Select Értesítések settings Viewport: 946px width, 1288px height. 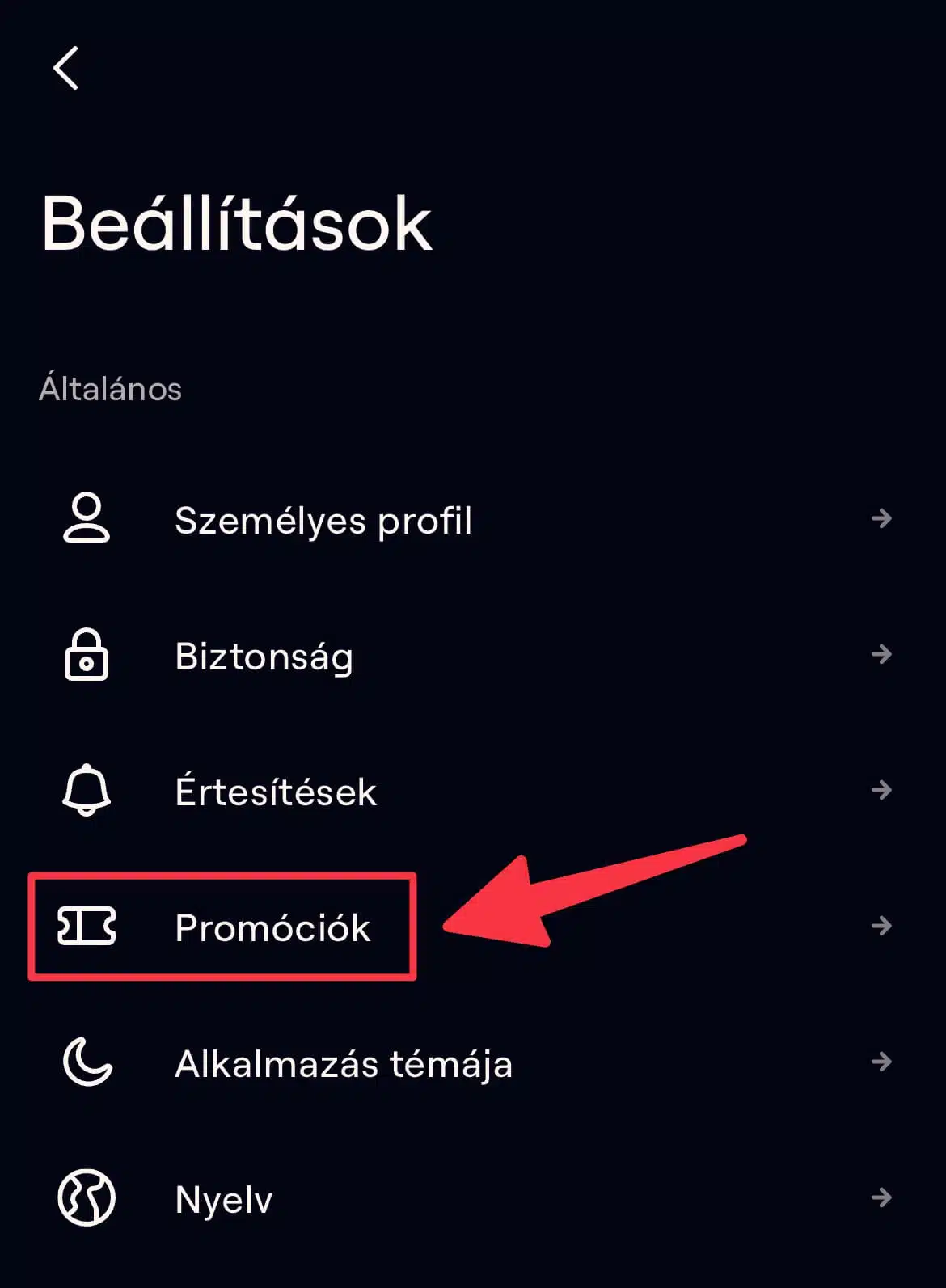[276, 792]
